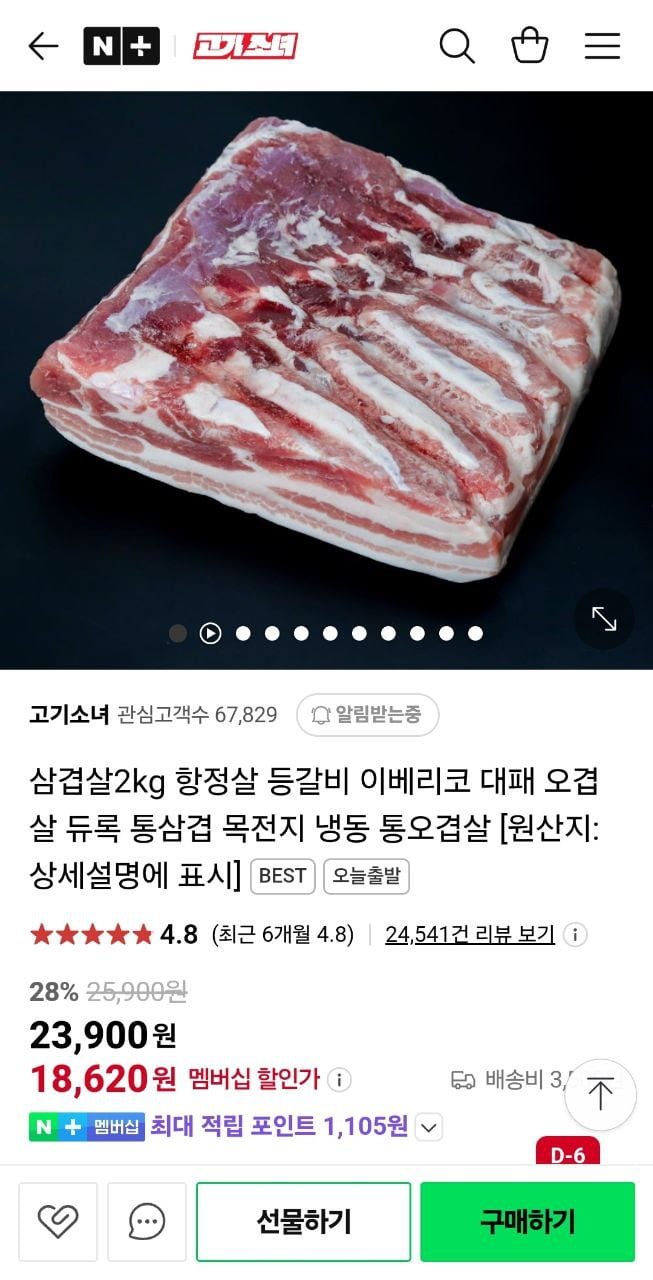
Task: Open the N+ store home logo
Action: 121,46
